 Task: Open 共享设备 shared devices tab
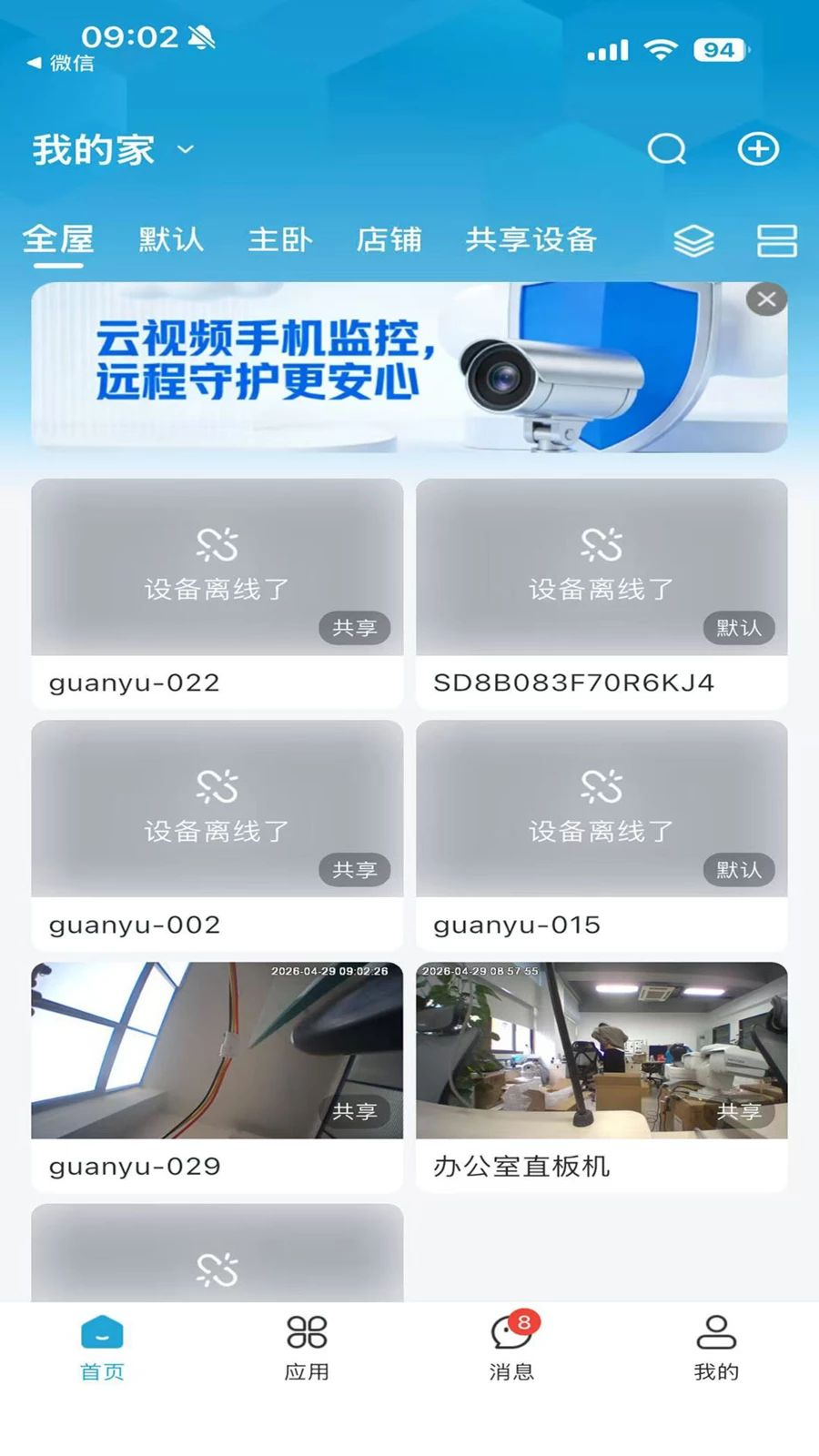coord(532,239)
